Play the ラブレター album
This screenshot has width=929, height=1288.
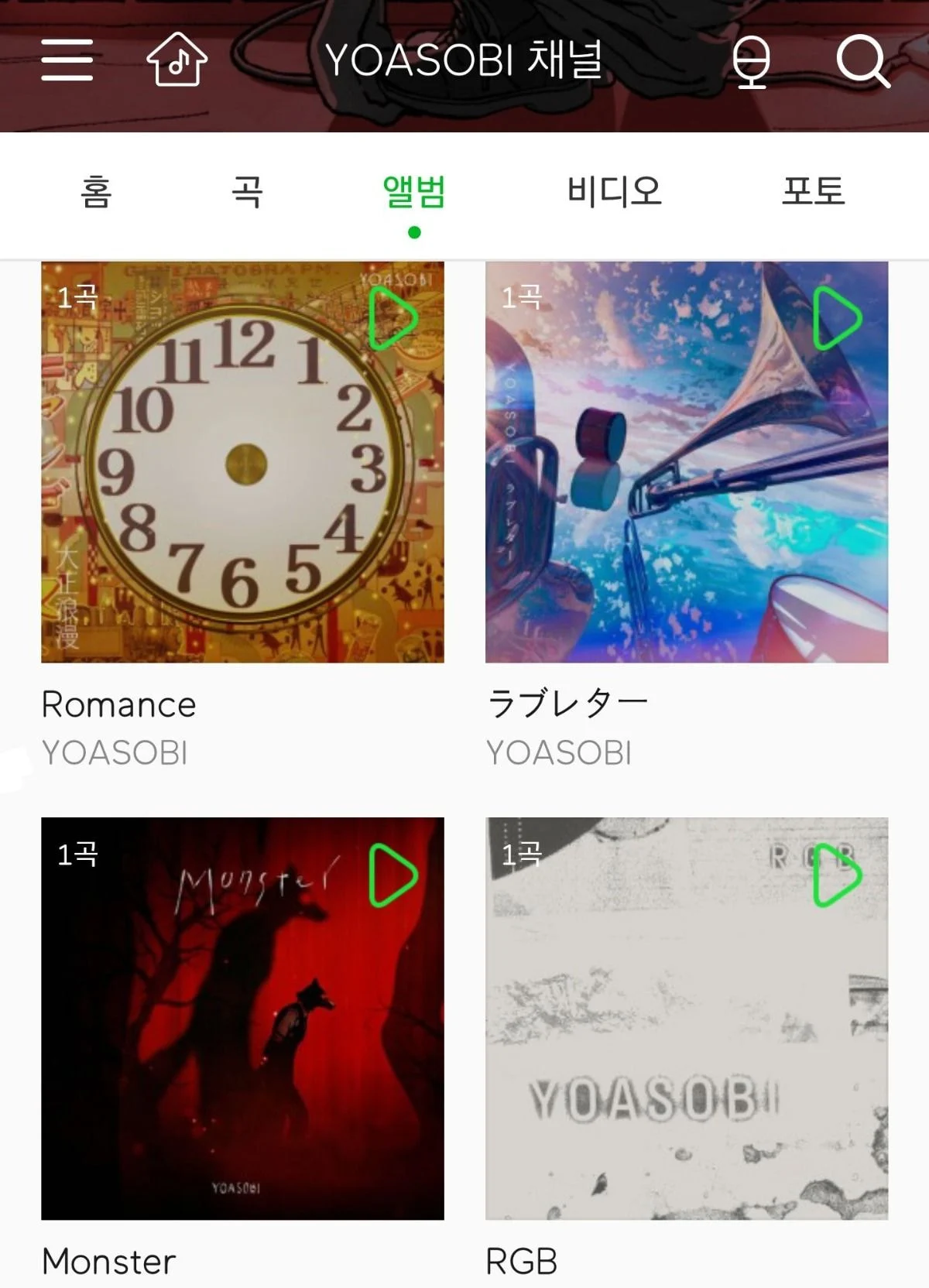[x=837, y=318]
